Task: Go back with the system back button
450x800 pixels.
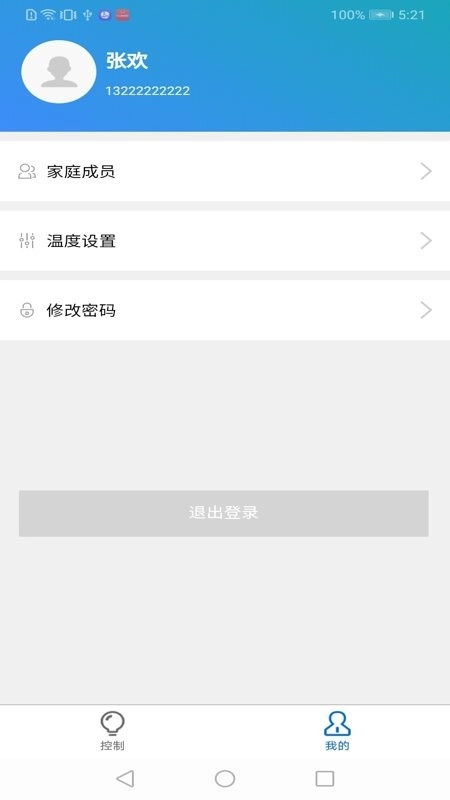Action: point(125,779)
